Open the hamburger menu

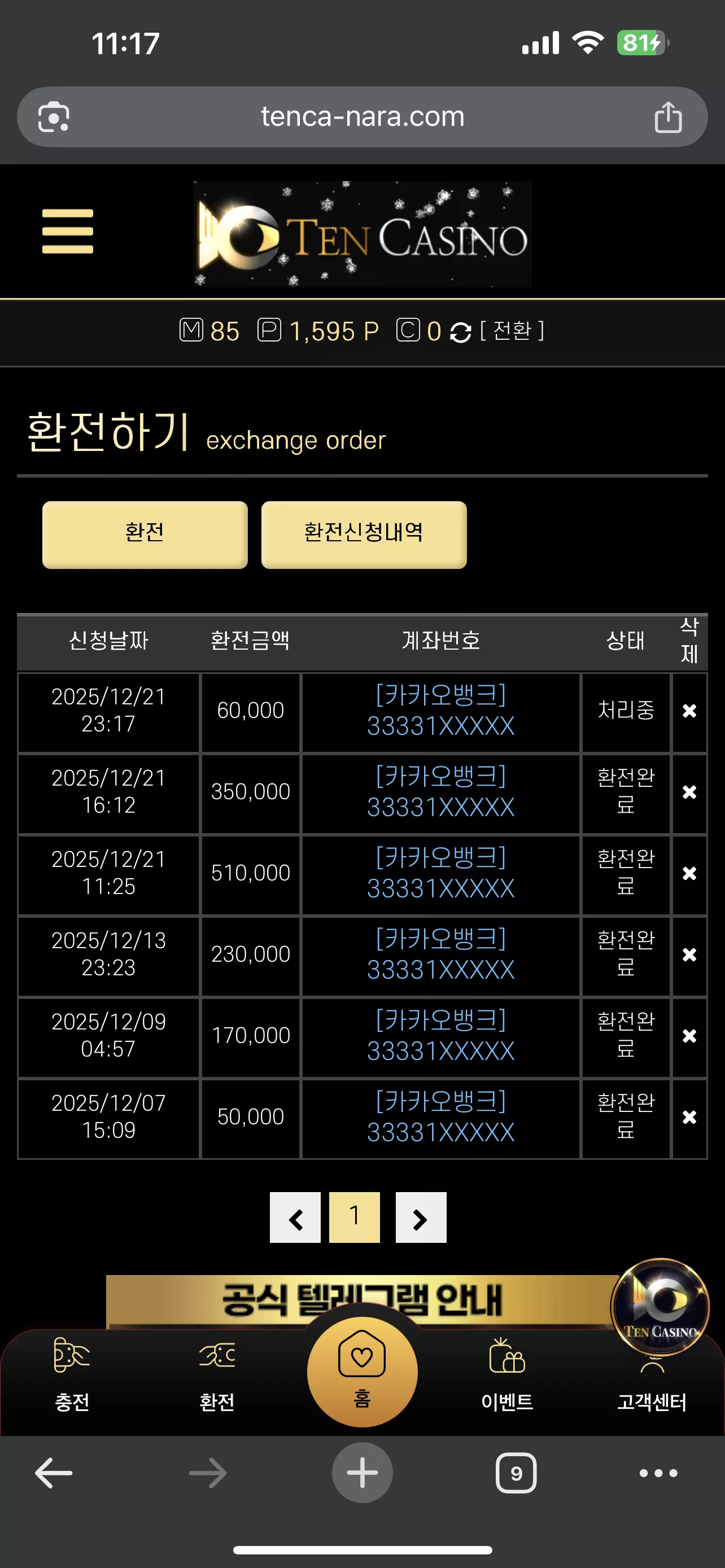tap(68, 231)
